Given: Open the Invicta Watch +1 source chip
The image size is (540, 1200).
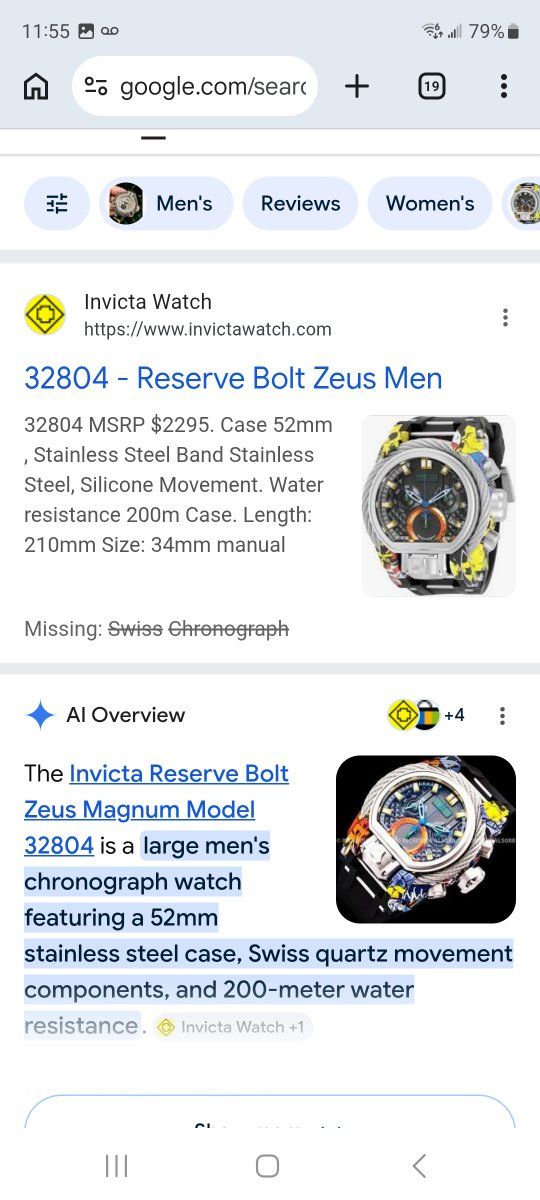Looking at the screenshot, I should coord(231,1027).
